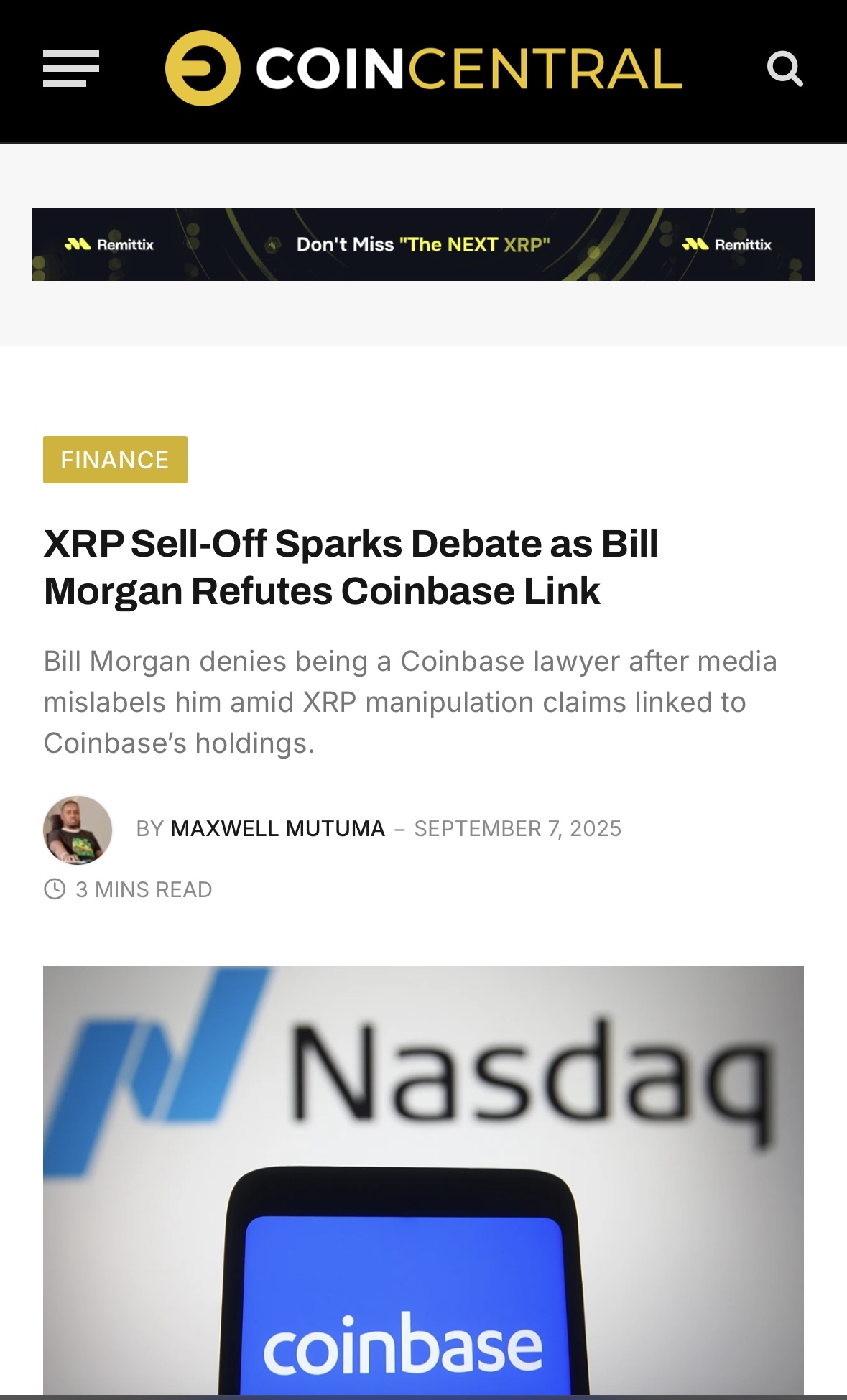Screen dimensions: 847x1400
Task: Open the Remittix "The NEXT XRP" banner
Action: (423, 244)
